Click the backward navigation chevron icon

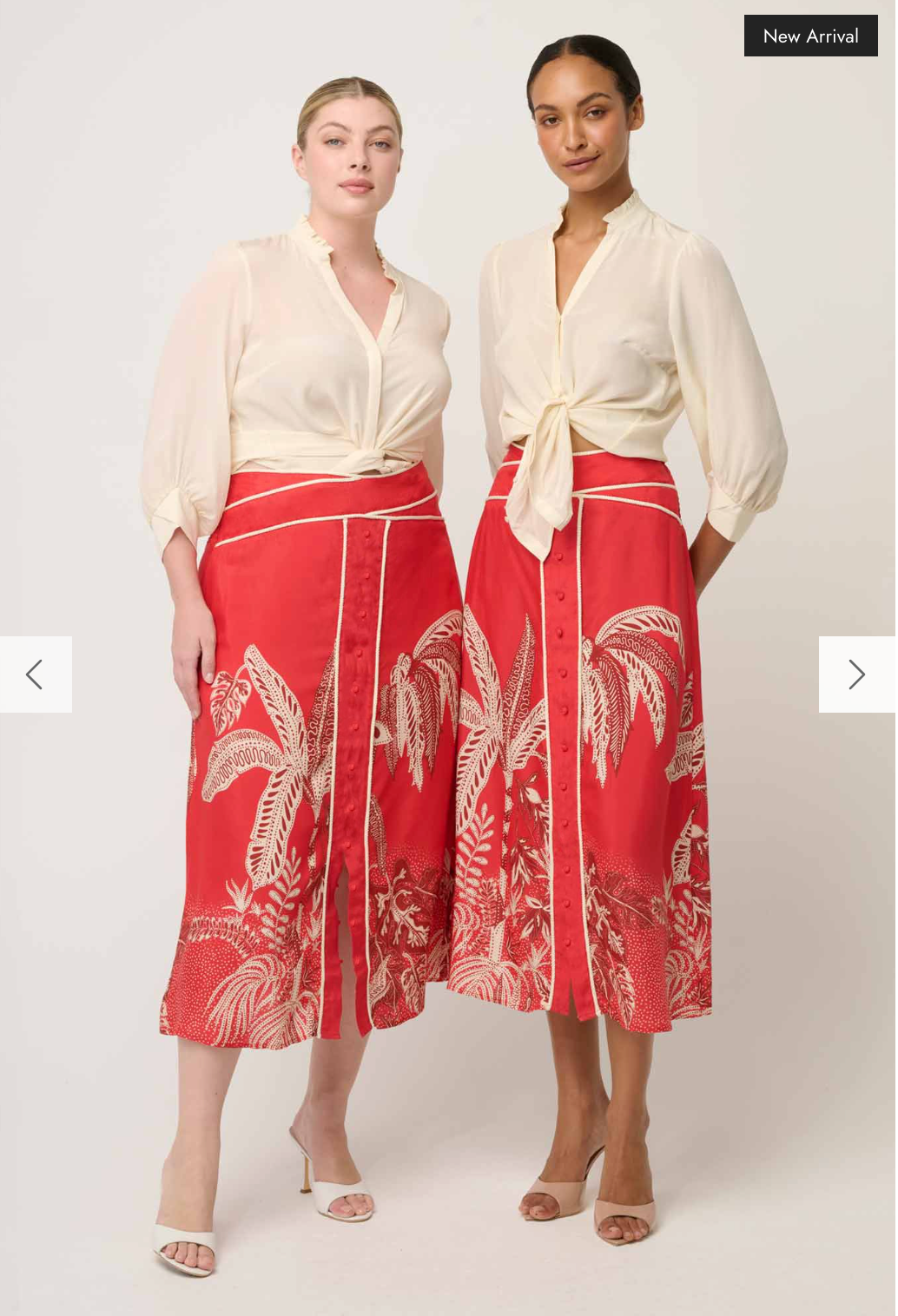(35, 674)
